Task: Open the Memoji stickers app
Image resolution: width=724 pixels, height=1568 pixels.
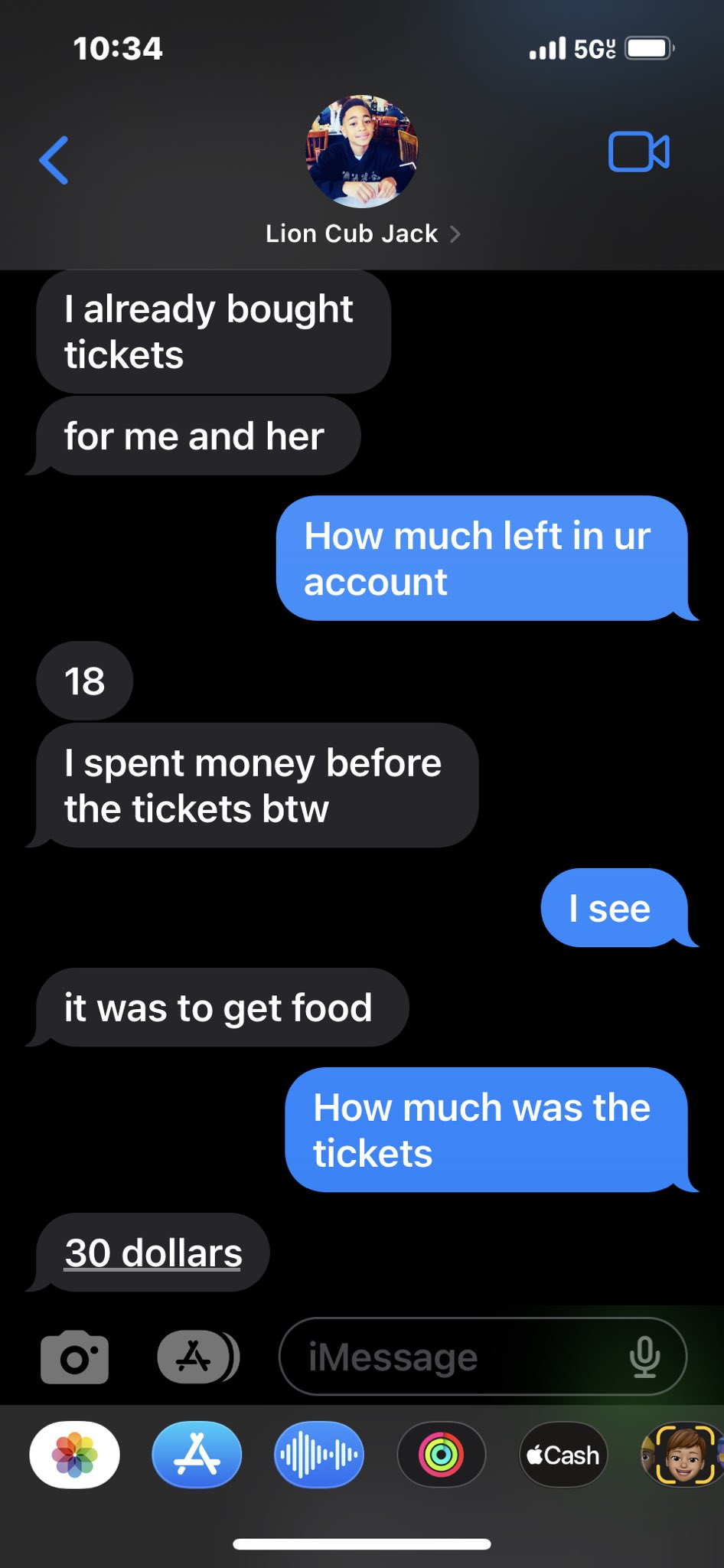Action: 683,1454
